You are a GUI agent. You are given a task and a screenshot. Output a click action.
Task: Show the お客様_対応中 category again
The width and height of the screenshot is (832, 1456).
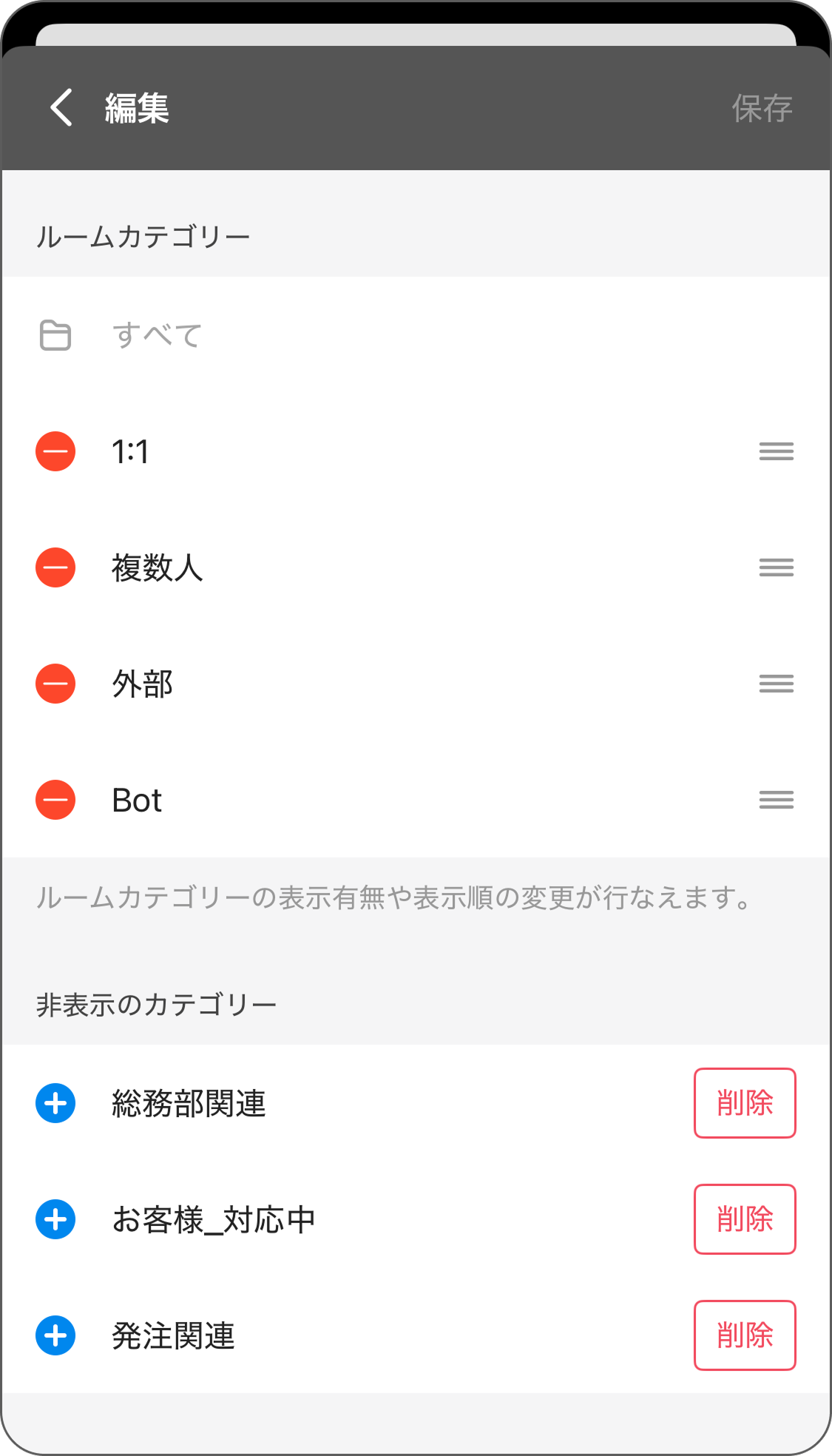55,1219
